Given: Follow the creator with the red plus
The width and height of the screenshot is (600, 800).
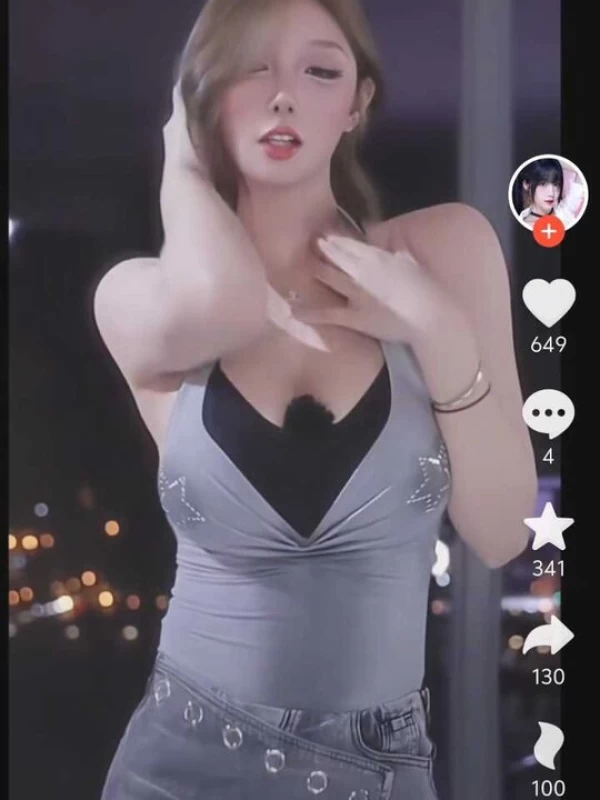Looking at the screenshot, I should pyautogui.click(x=548, y=232).
